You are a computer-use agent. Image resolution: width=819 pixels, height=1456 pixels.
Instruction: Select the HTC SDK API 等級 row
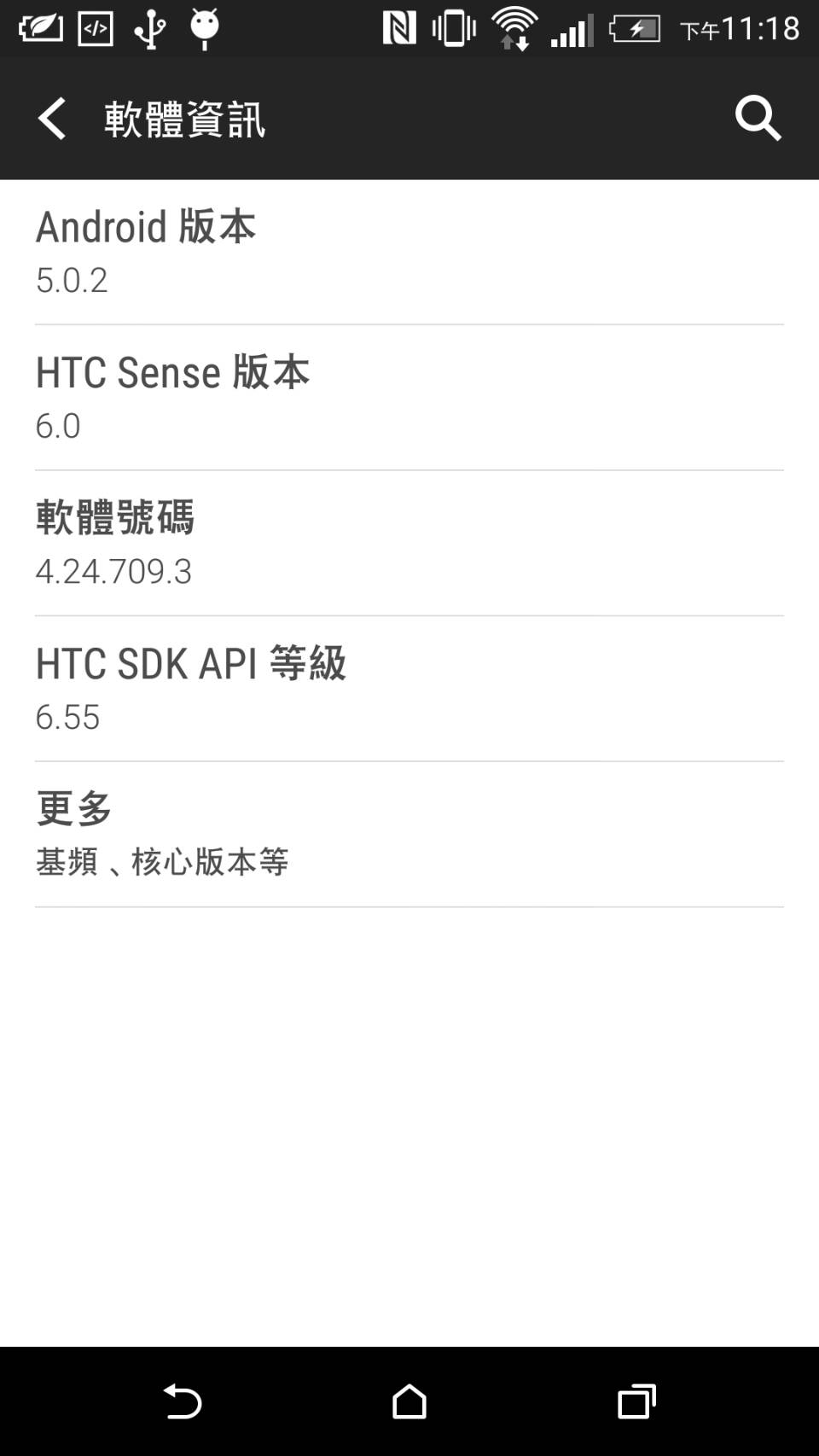(x=409, y=689)
